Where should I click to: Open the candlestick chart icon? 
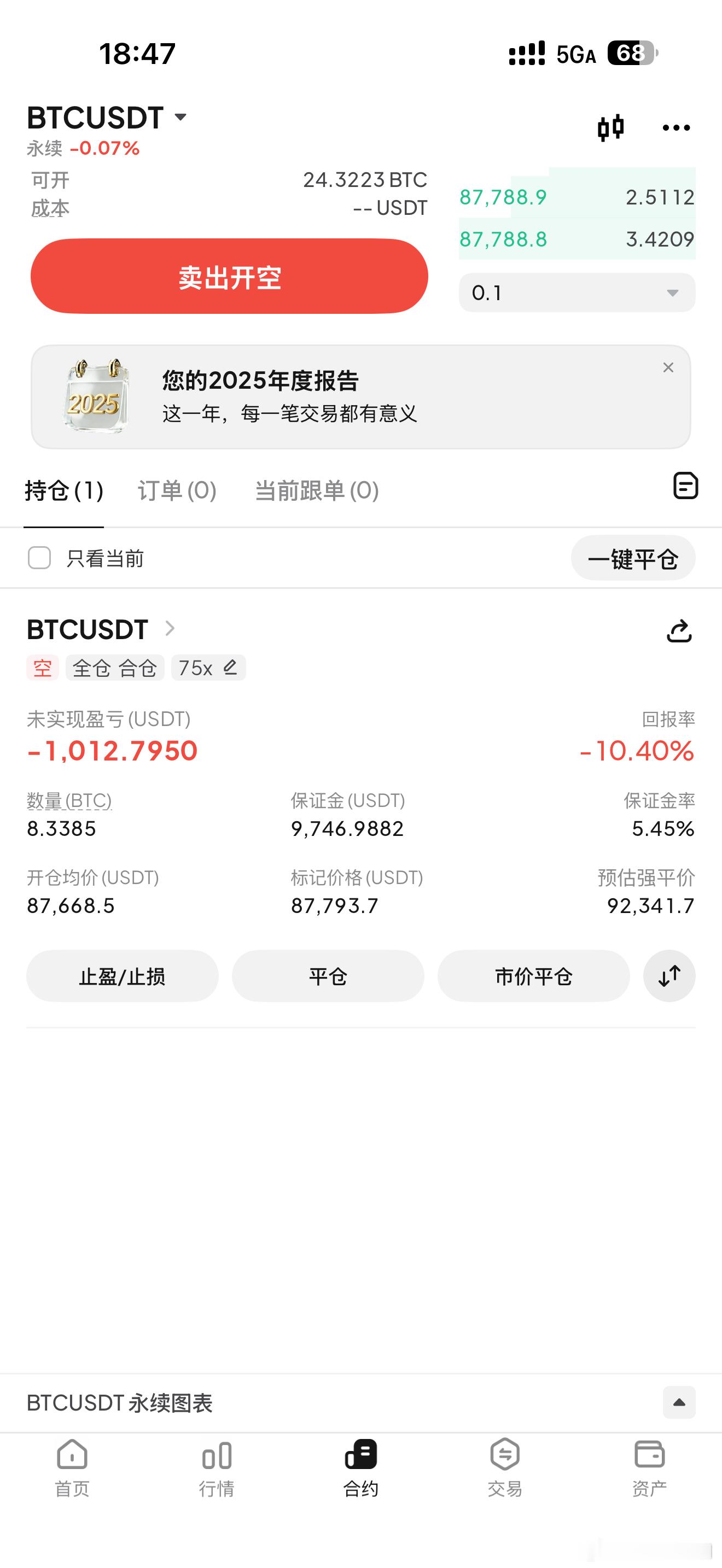(x=610, y=128)
